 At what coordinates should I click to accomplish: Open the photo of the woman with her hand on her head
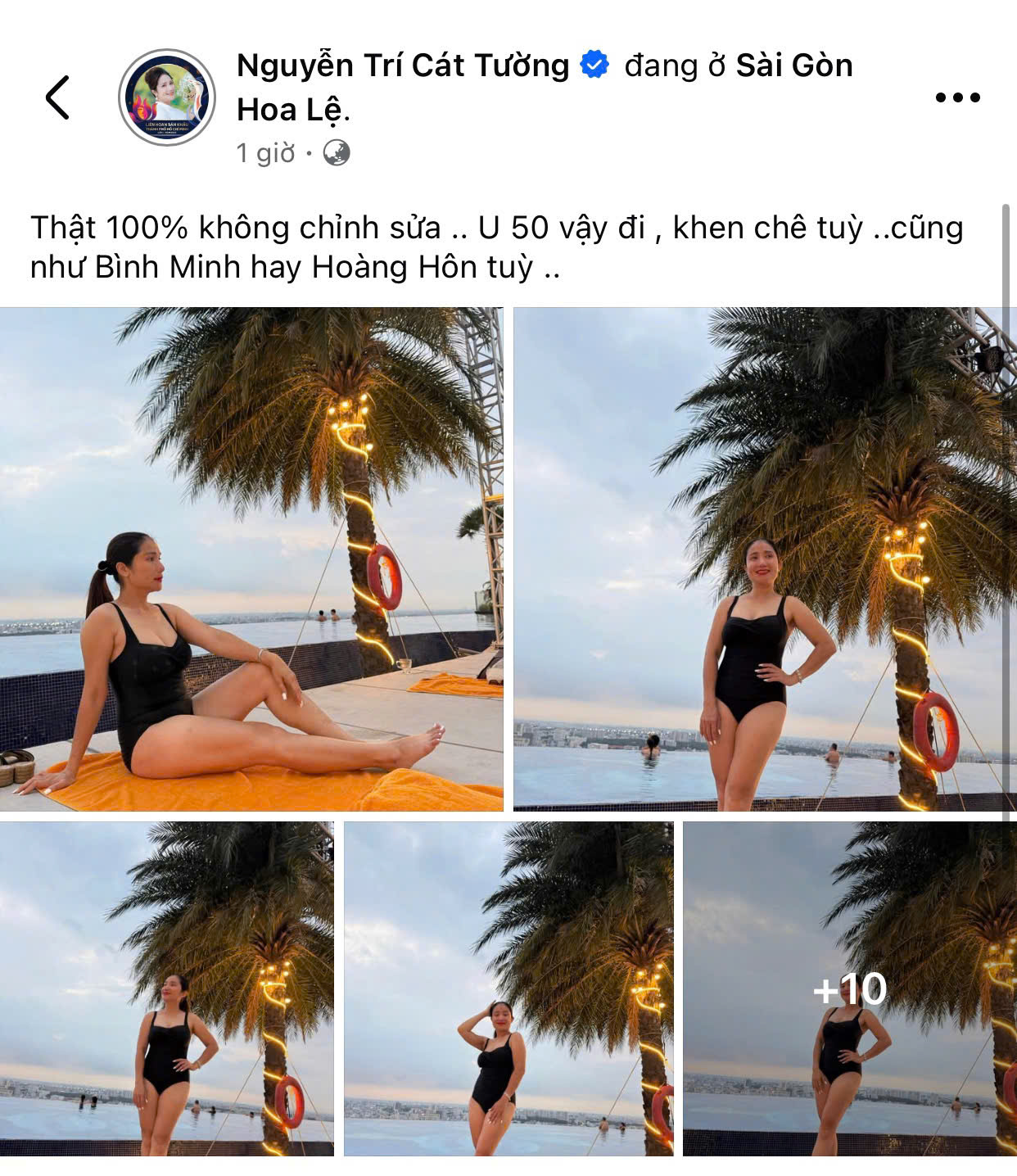[508, 989]
